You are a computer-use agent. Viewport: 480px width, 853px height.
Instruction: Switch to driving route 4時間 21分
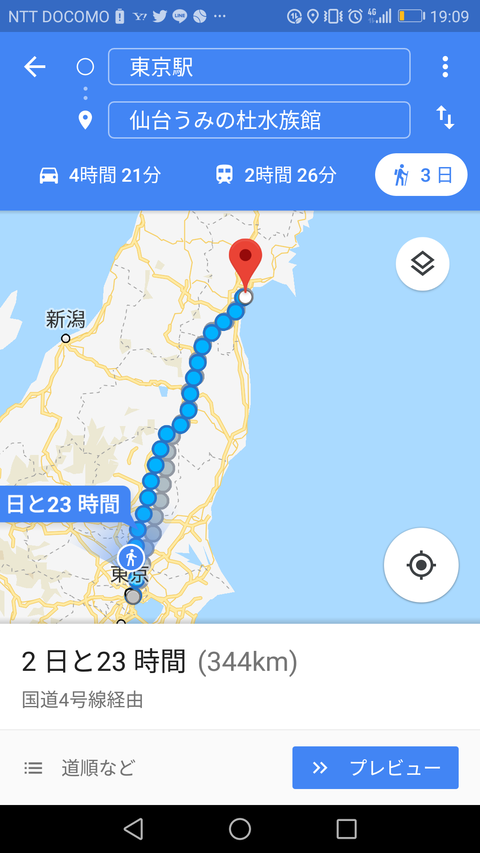coord(100,175)
